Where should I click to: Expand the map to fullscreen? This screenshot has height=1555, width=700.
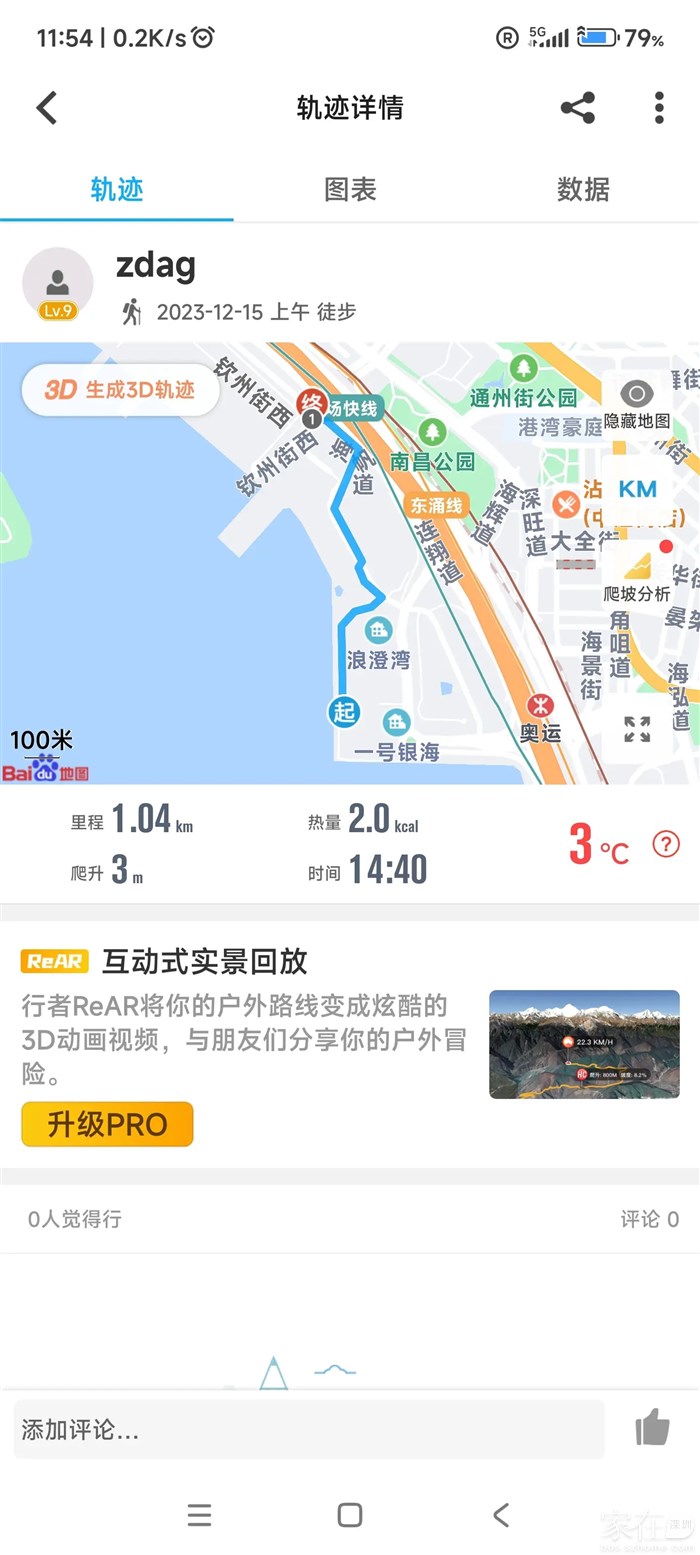click(637, 729)
